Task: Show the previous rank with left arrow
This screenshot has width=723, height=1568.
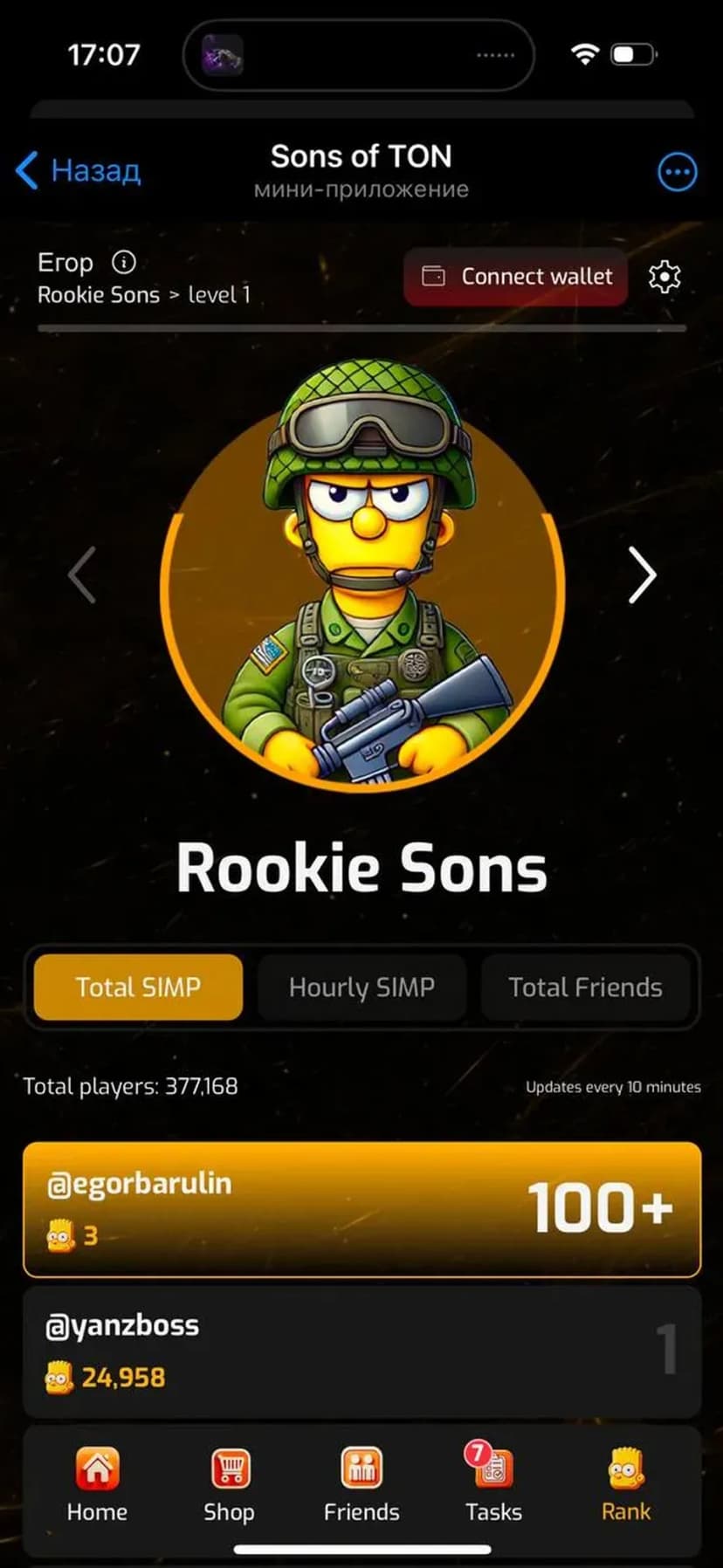Action: tap(82, 575)
